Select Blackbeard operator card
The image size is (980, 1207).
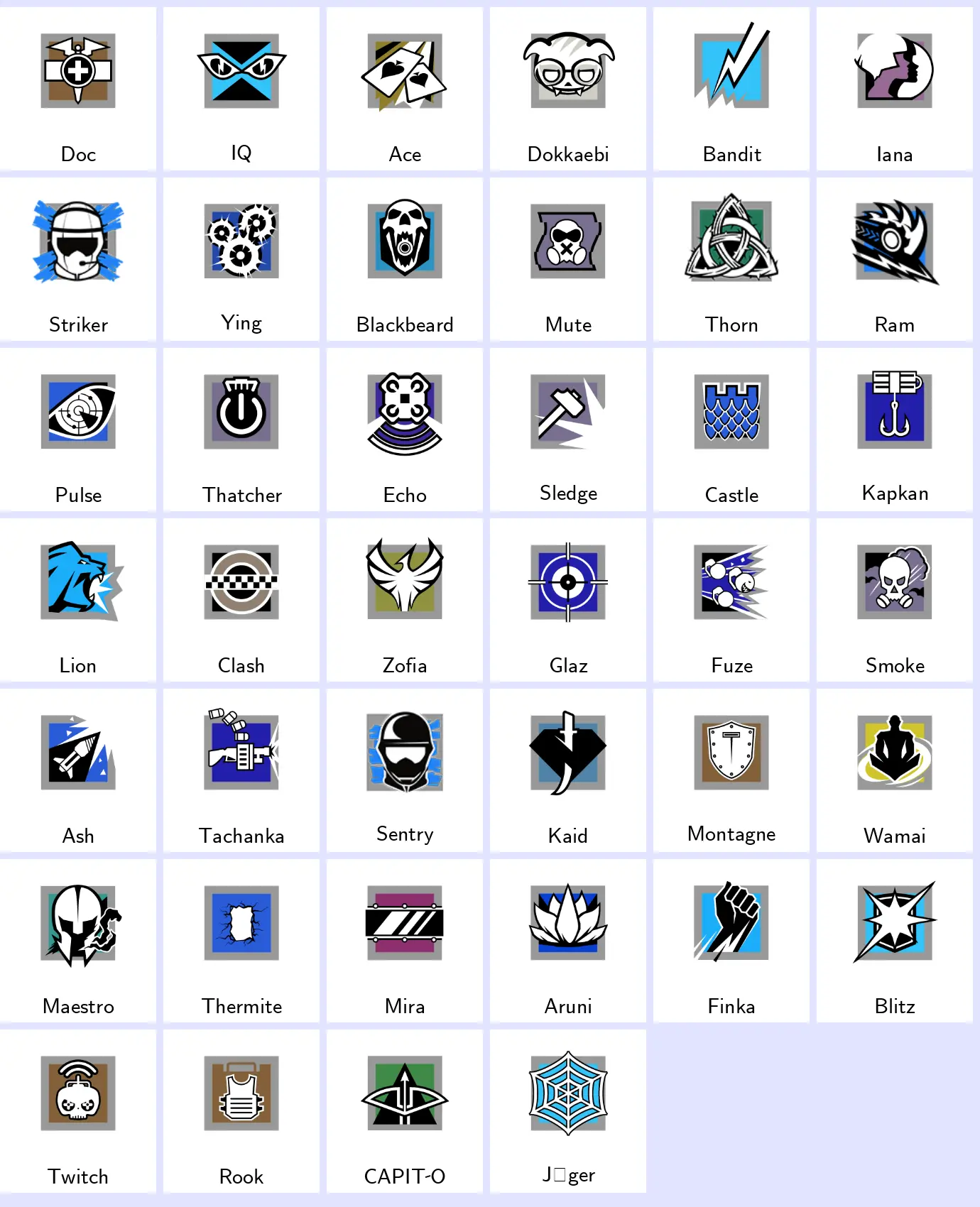point(405,259)
